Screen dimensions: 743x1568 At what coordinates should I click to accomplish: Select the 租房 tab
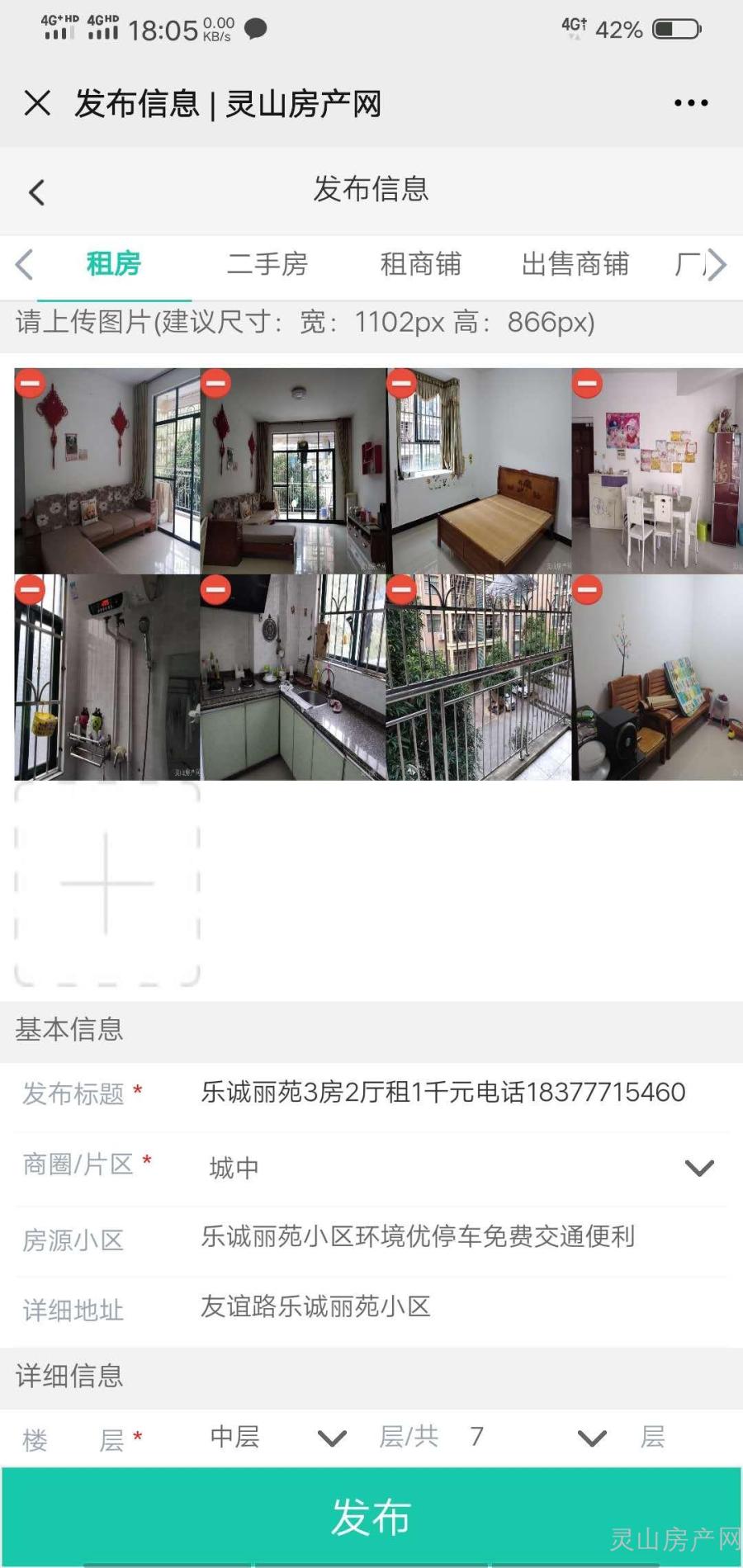point(114,264)
